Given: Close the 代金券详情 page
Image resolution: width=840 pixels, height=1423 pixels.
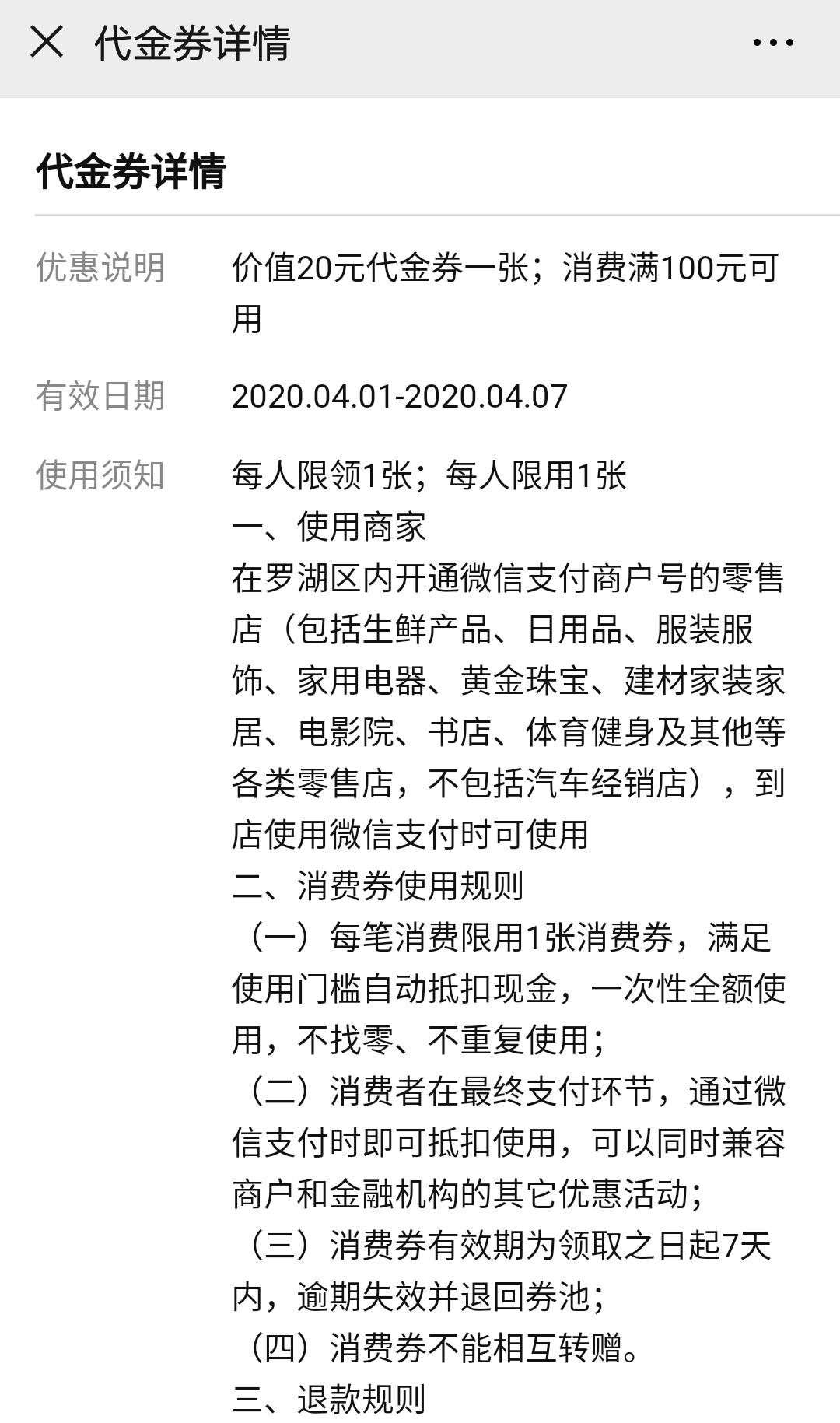Looking at the screenshot, I should click(x=46, y=43).
